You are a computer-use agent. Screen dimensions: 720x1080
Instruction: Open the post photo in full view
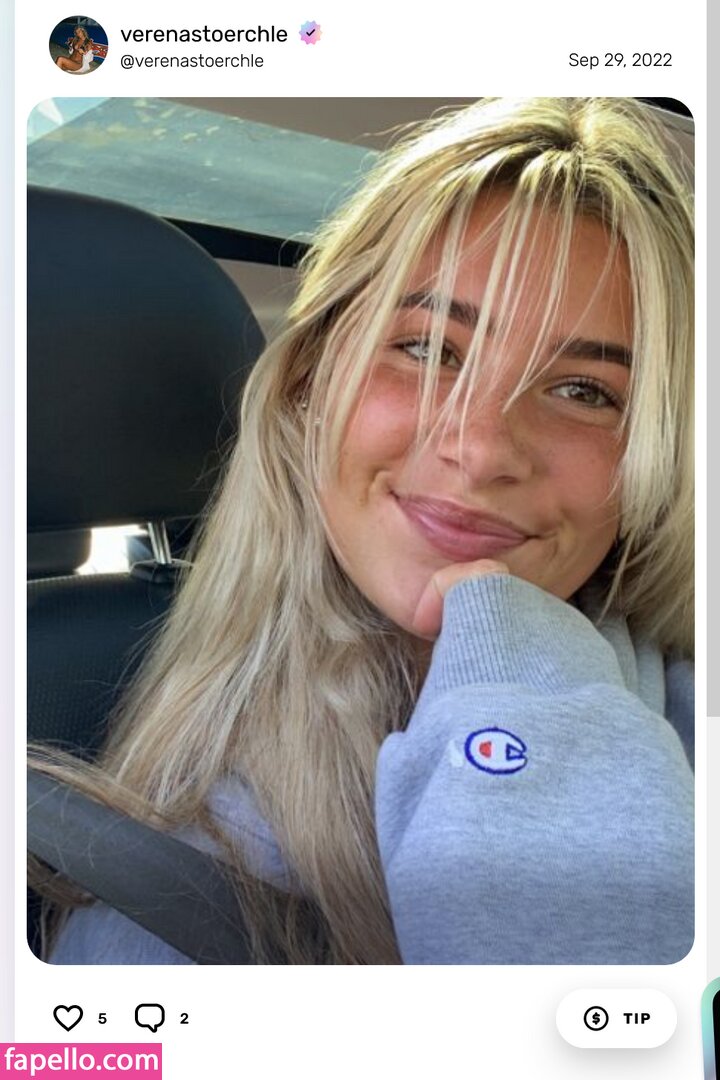360,530
